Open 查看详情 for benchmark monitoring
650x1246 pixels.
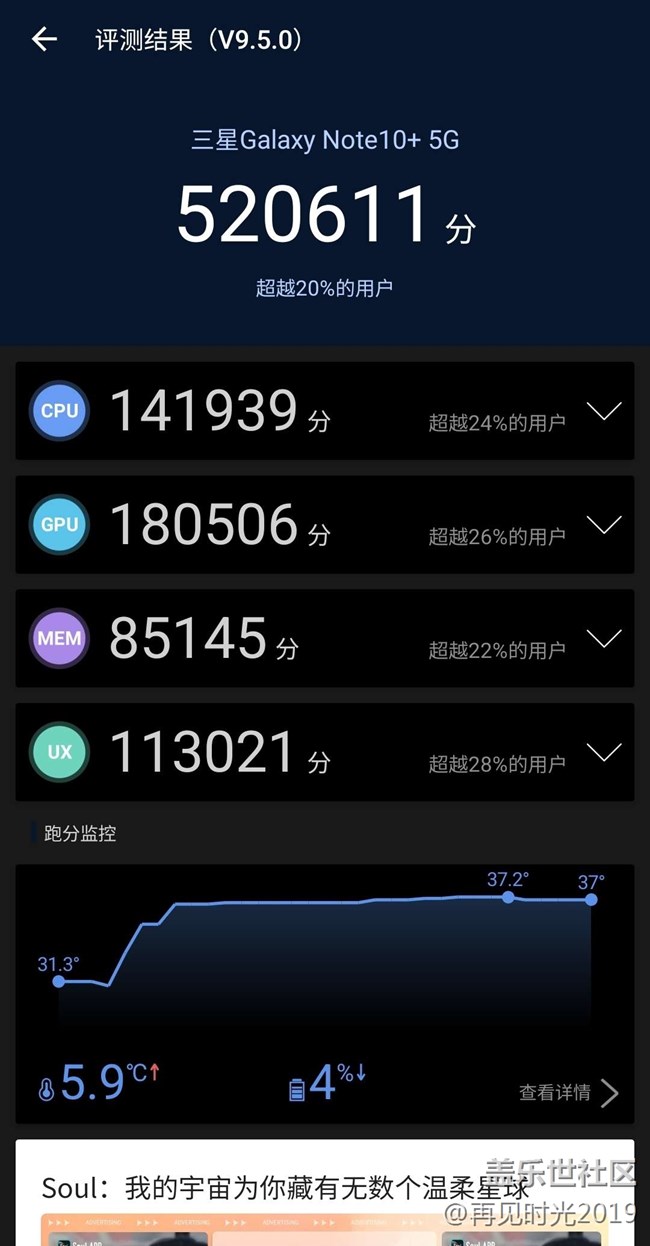(x=568, y=1092)
